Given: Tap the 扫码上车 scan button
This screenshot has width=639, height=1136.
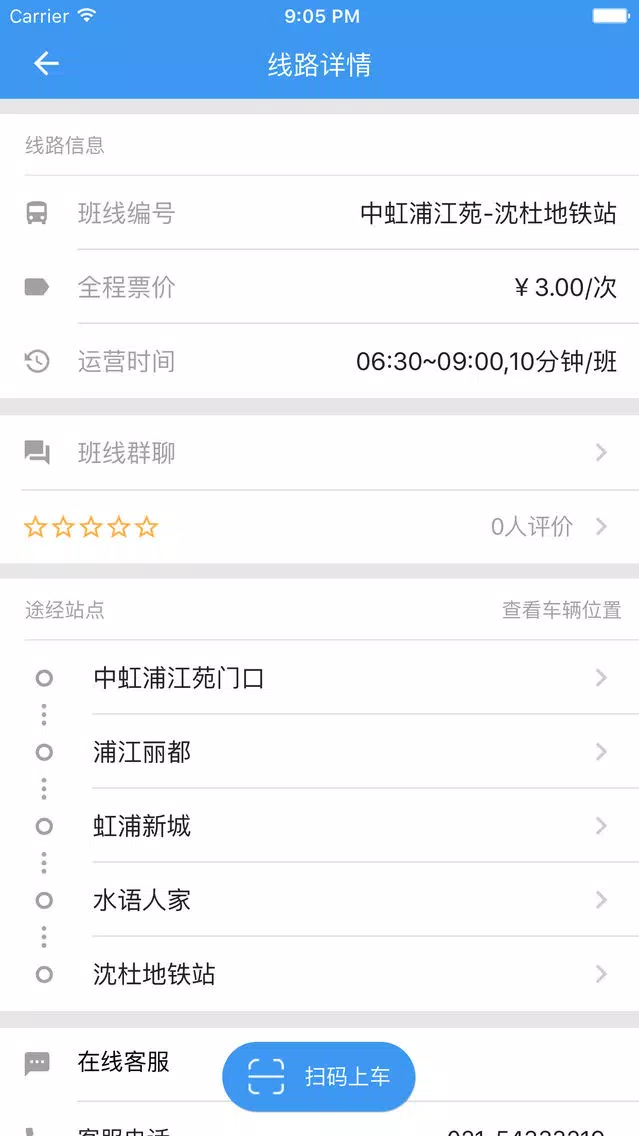Looking at the screenshot, I should 319,1077.
